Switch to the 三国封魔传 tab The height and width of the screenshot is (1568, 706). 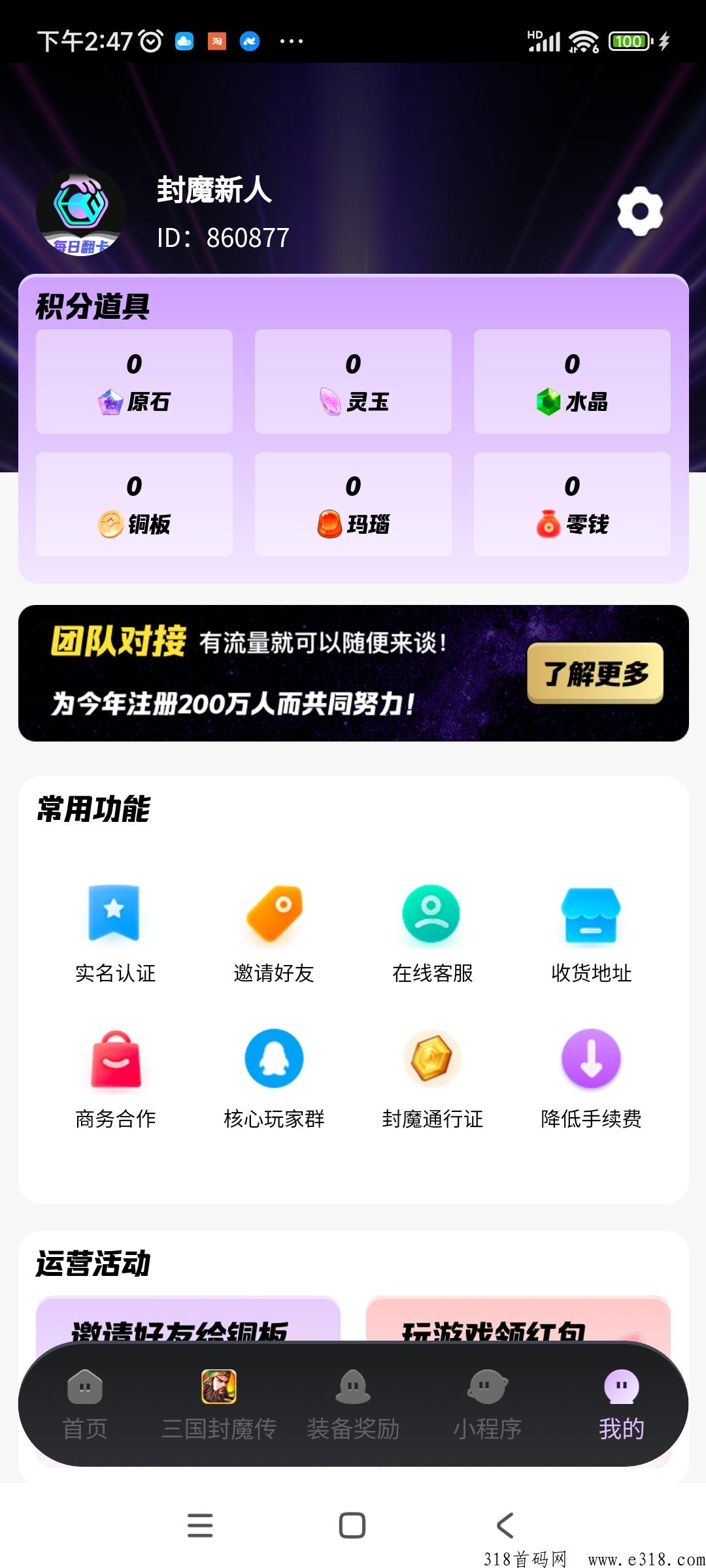click(x=219, y=1405)
